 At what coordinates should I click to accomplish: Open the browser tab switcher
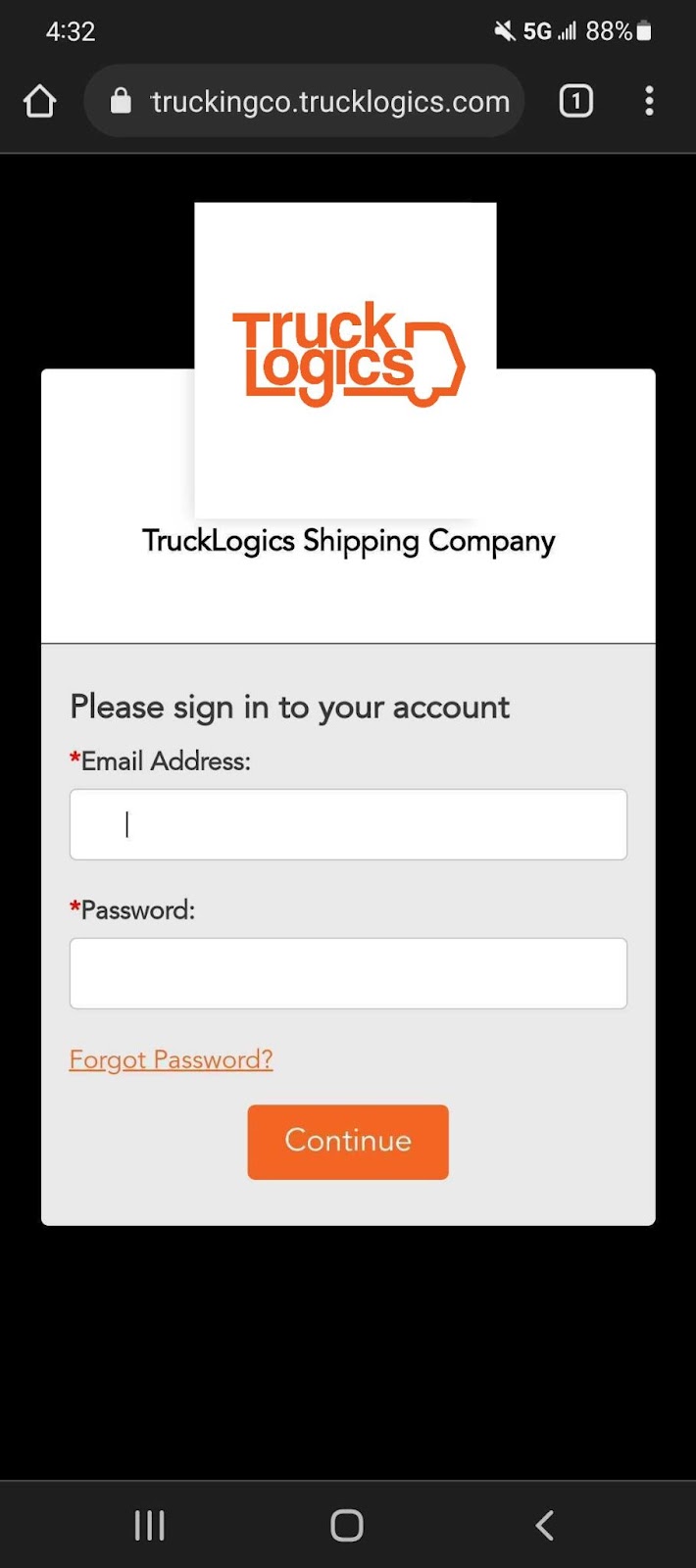click(575, 101)
